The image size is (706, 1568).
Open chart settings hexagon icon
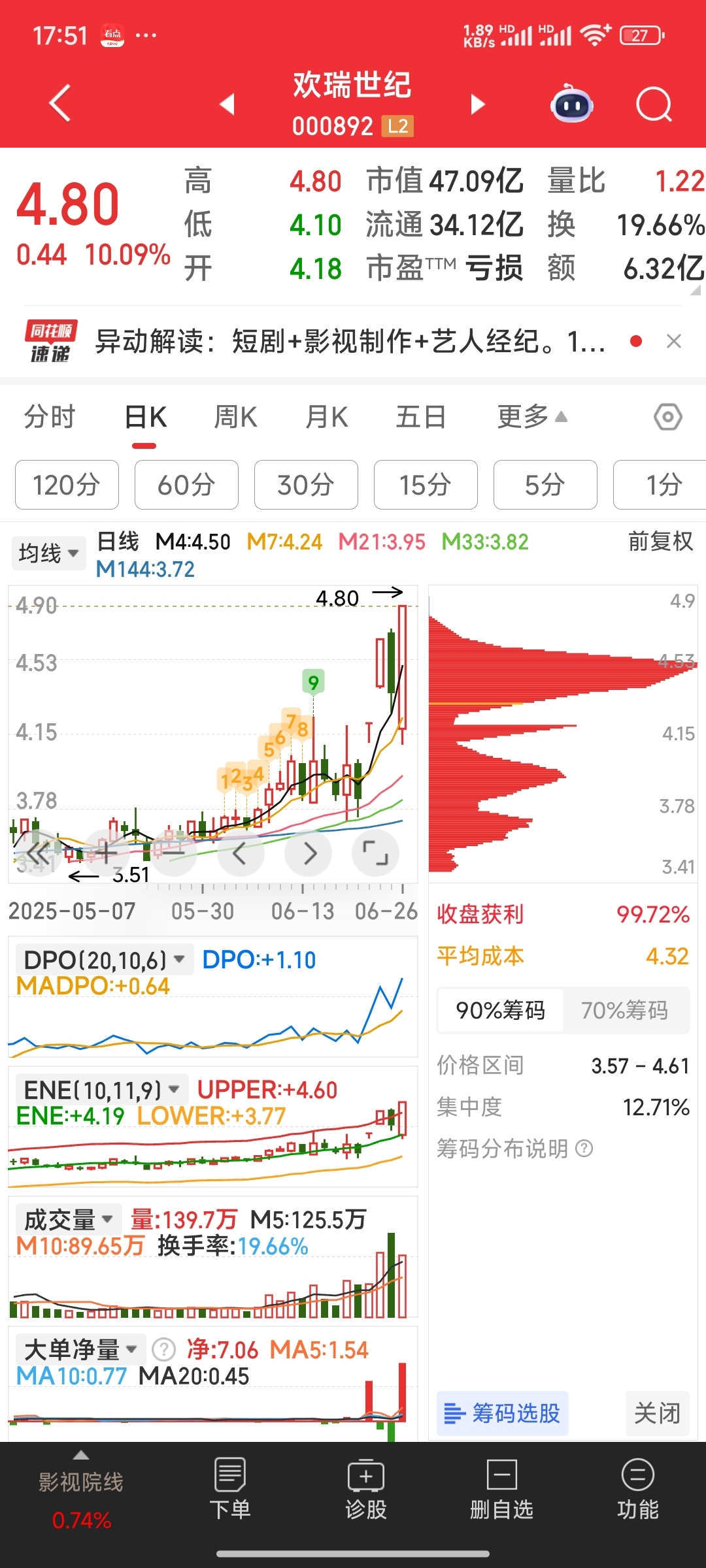tap(668, 417)
